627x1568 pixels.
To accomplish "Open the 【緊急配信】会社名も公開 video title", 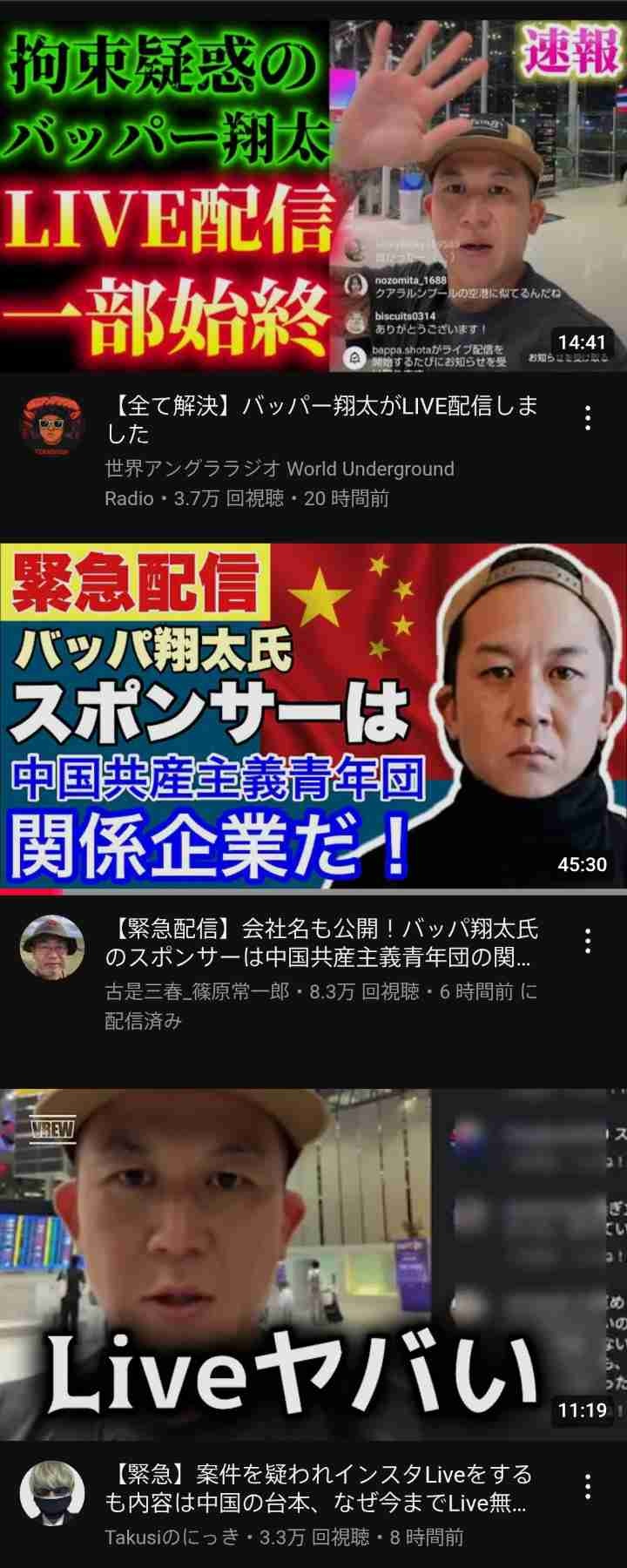I will point(322,943).
